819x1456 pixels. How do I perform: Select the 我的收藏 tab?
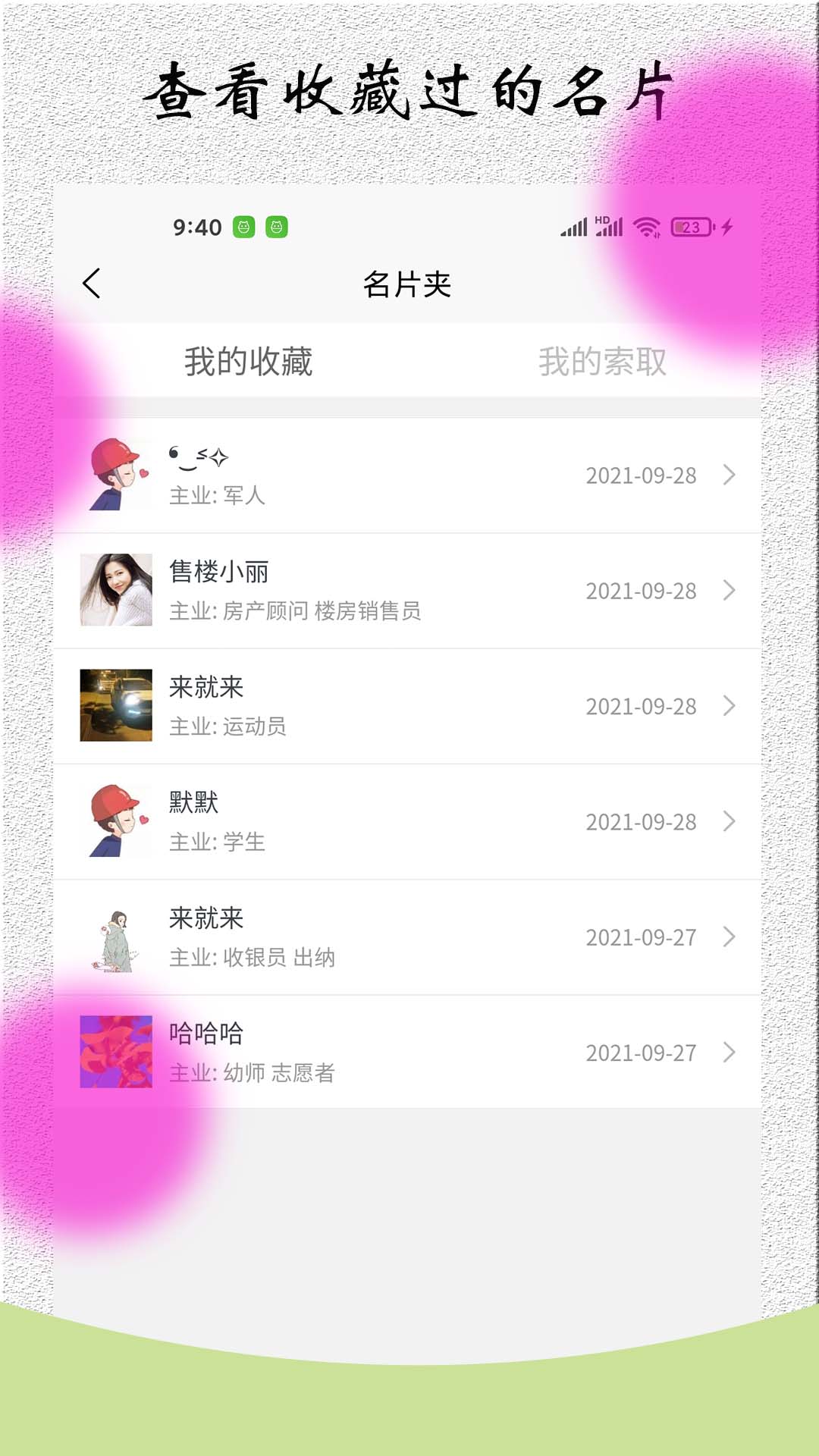(249, 362)
